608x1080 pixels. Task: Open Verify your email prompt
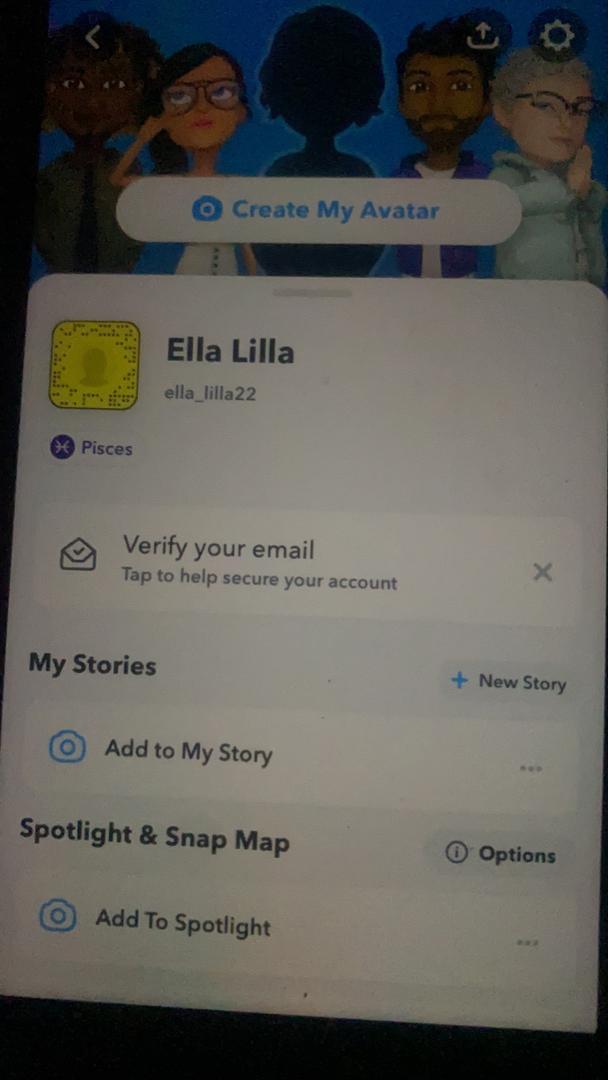tap(260, 562)
